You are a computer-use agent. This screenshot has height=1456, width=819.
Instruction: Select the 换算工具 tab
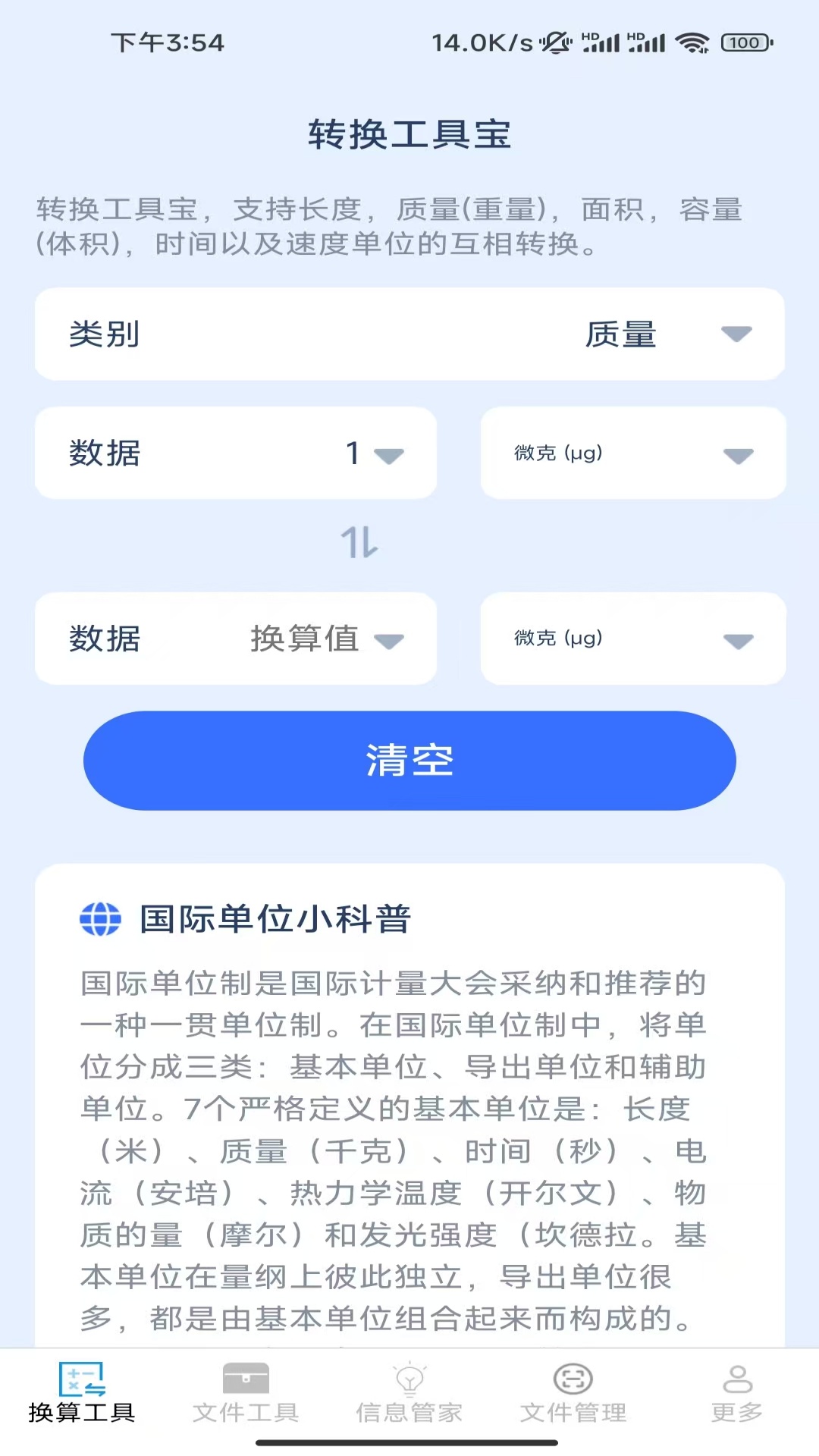[x=82, y=1393]
